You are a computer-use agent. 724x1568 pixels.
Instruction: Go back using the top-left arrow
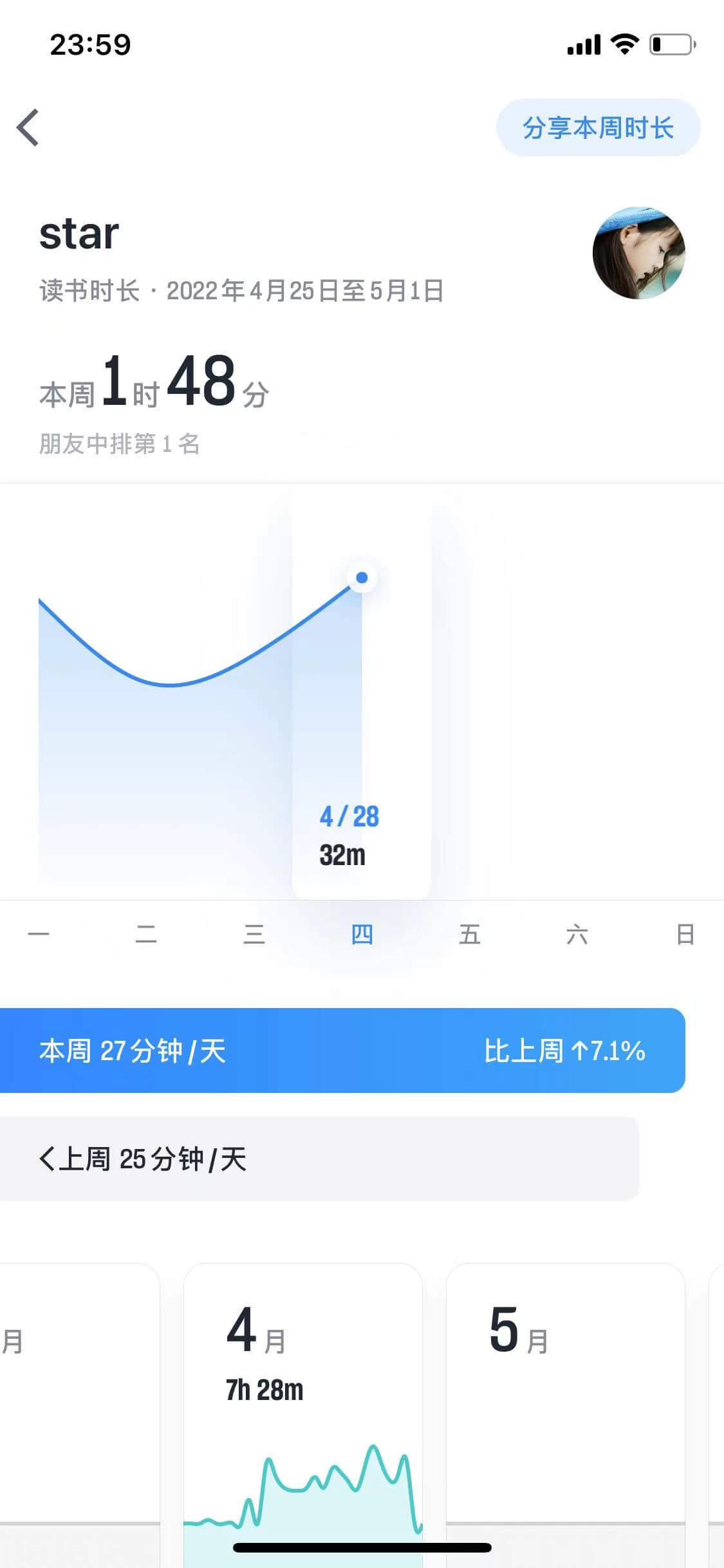pos(28,127)
